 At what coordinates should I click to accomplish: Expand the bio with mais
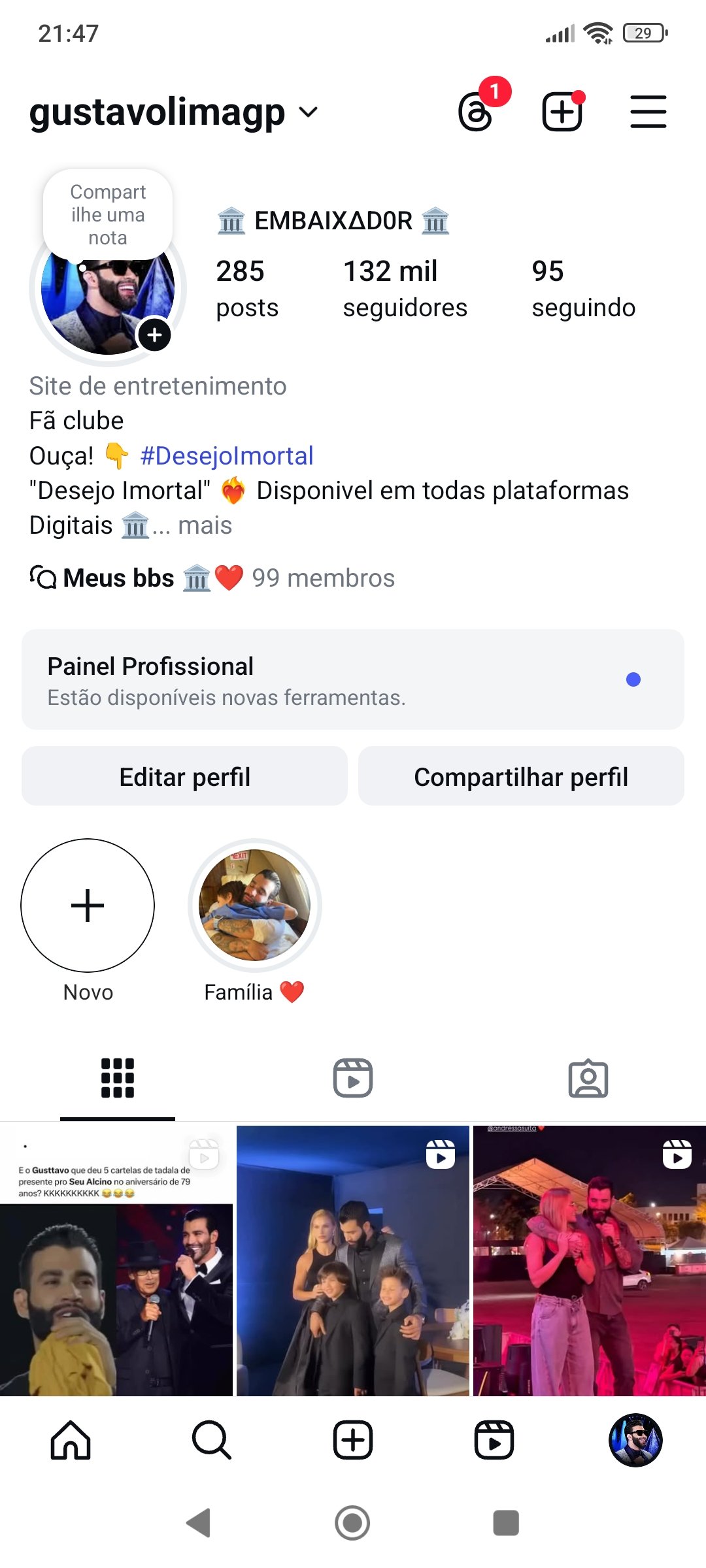205,526
